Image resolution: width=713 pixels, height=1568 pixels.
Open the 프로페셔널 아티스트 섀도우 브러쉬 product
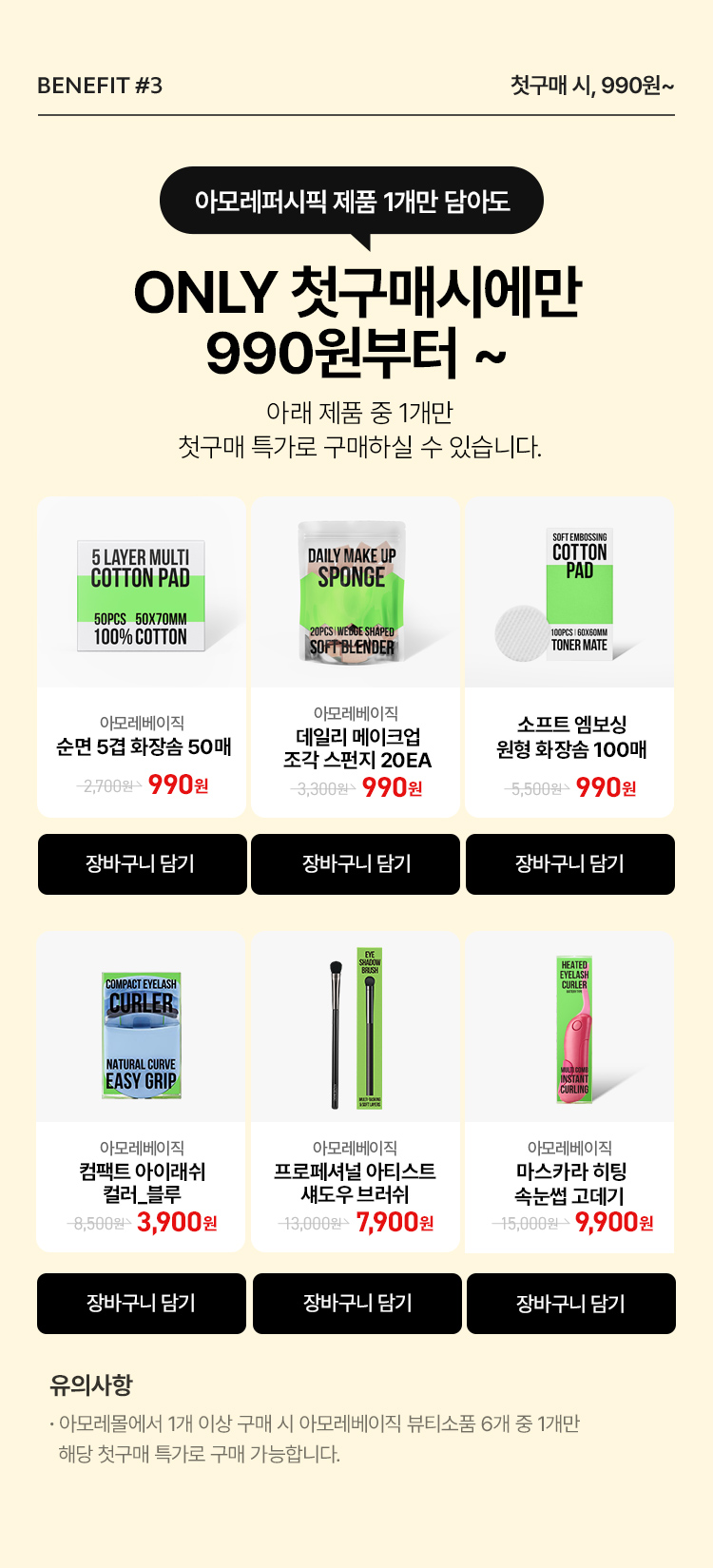356,1092
